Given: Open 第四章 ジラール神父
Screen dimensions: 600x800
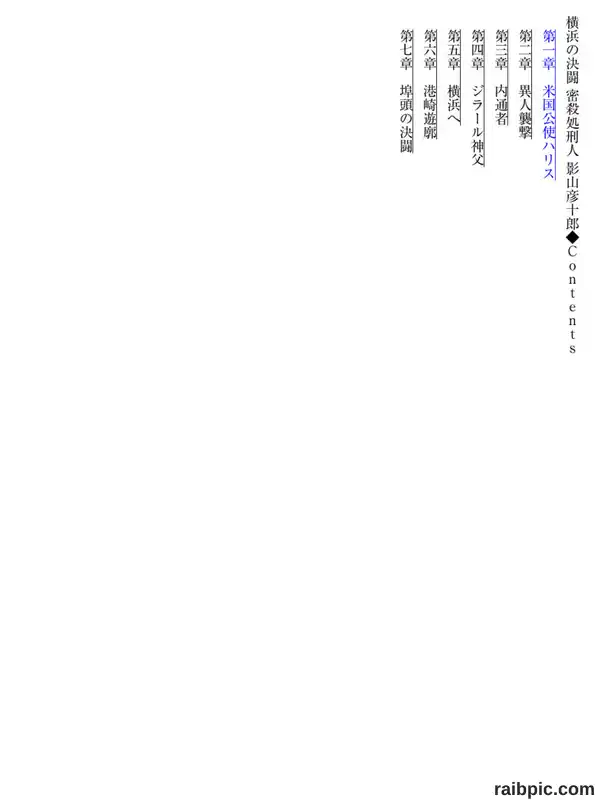Looking at the screenshot, I should [478, 97].
